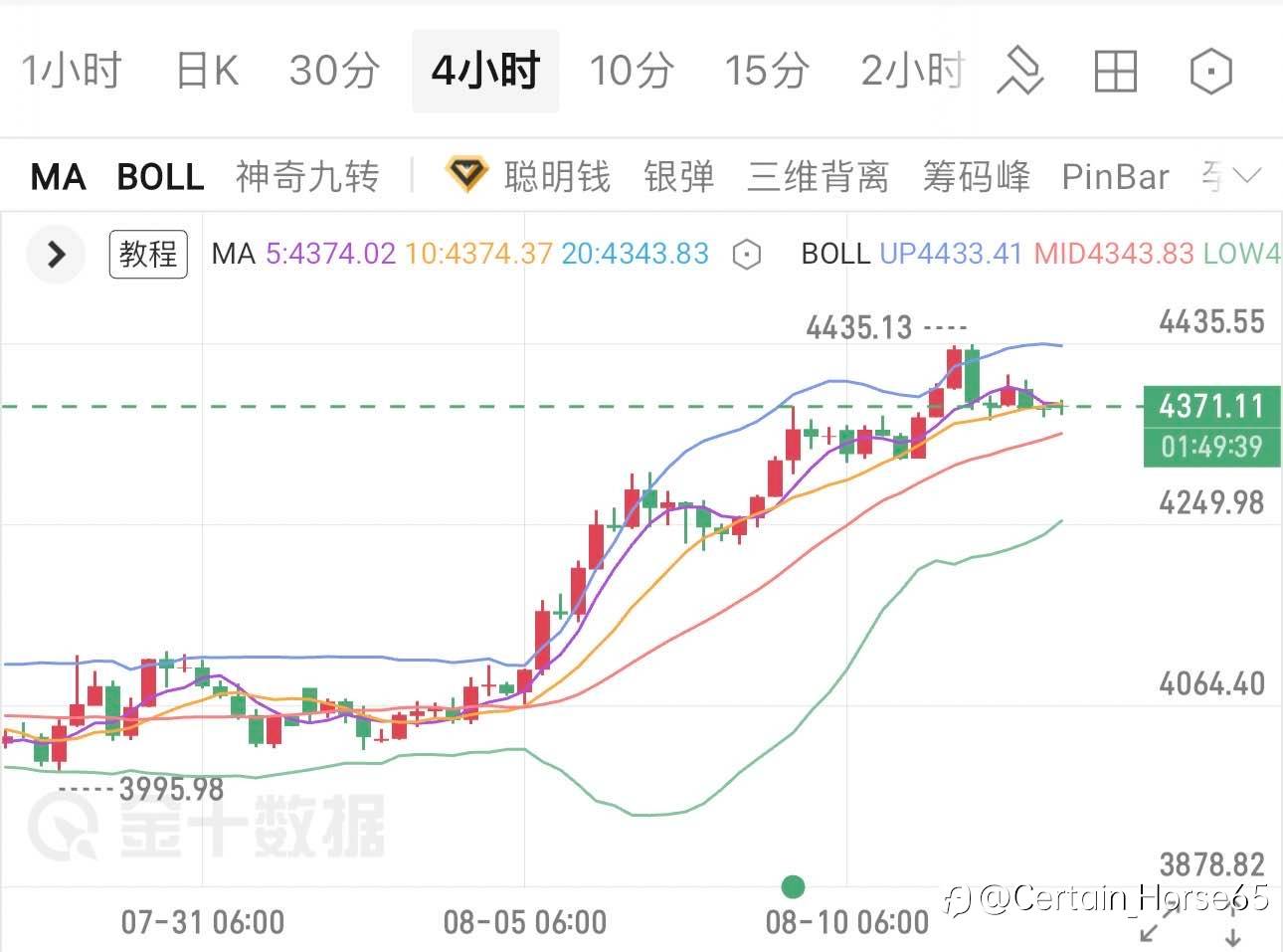Select the 筹码峰 indicator

[976, 177]
